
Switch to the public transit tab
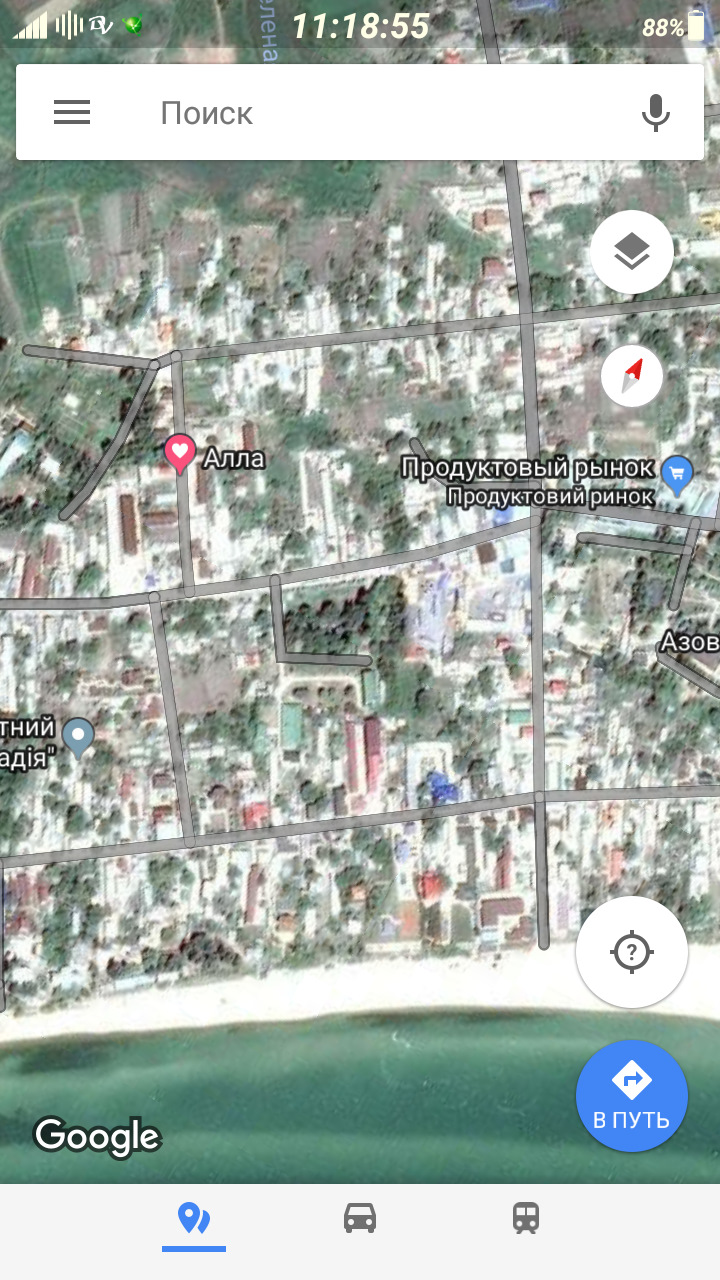click(x=526, y=1218)
